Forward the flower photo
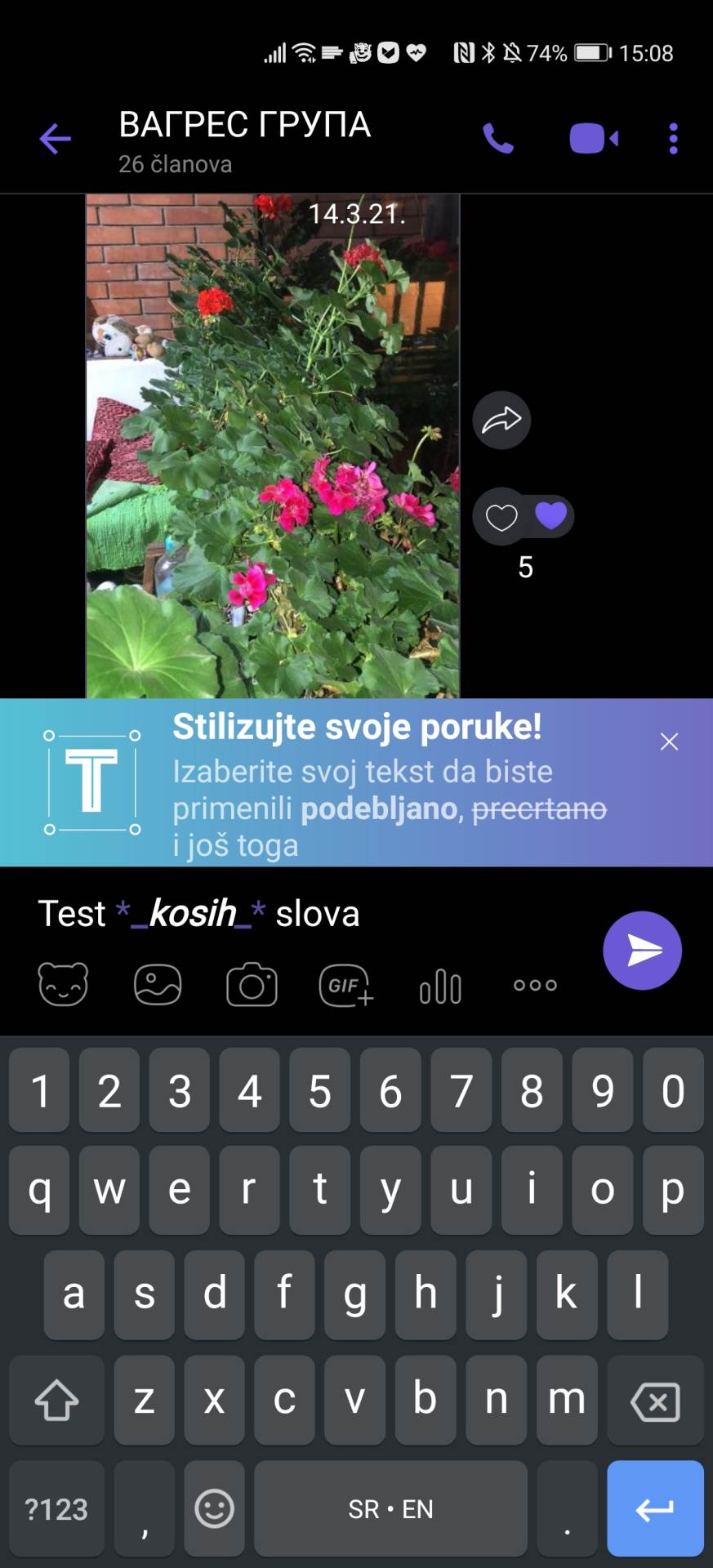713x1568 pixels. click(x=501, y=421)
